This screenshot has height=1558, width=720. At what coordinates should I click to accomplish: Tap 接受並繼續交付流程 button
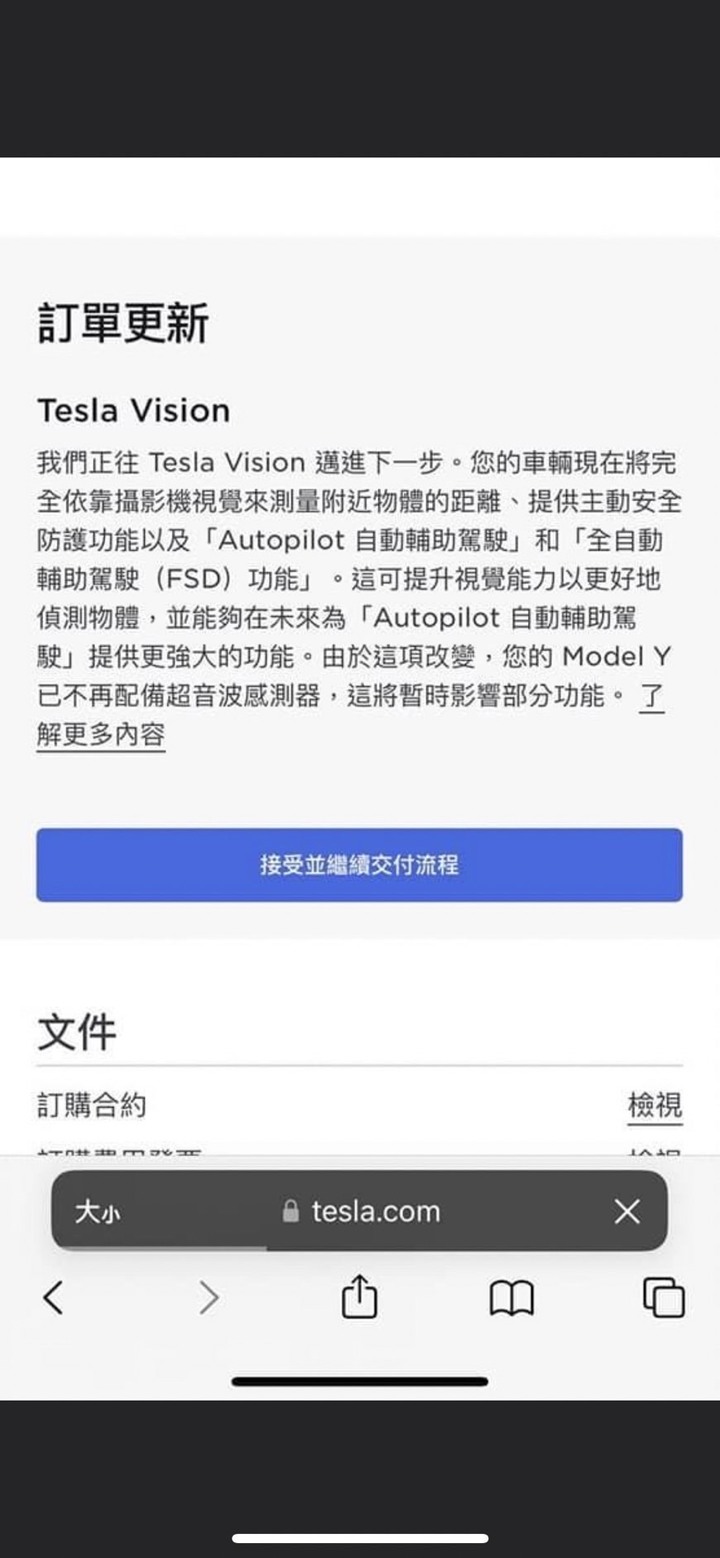359,865
